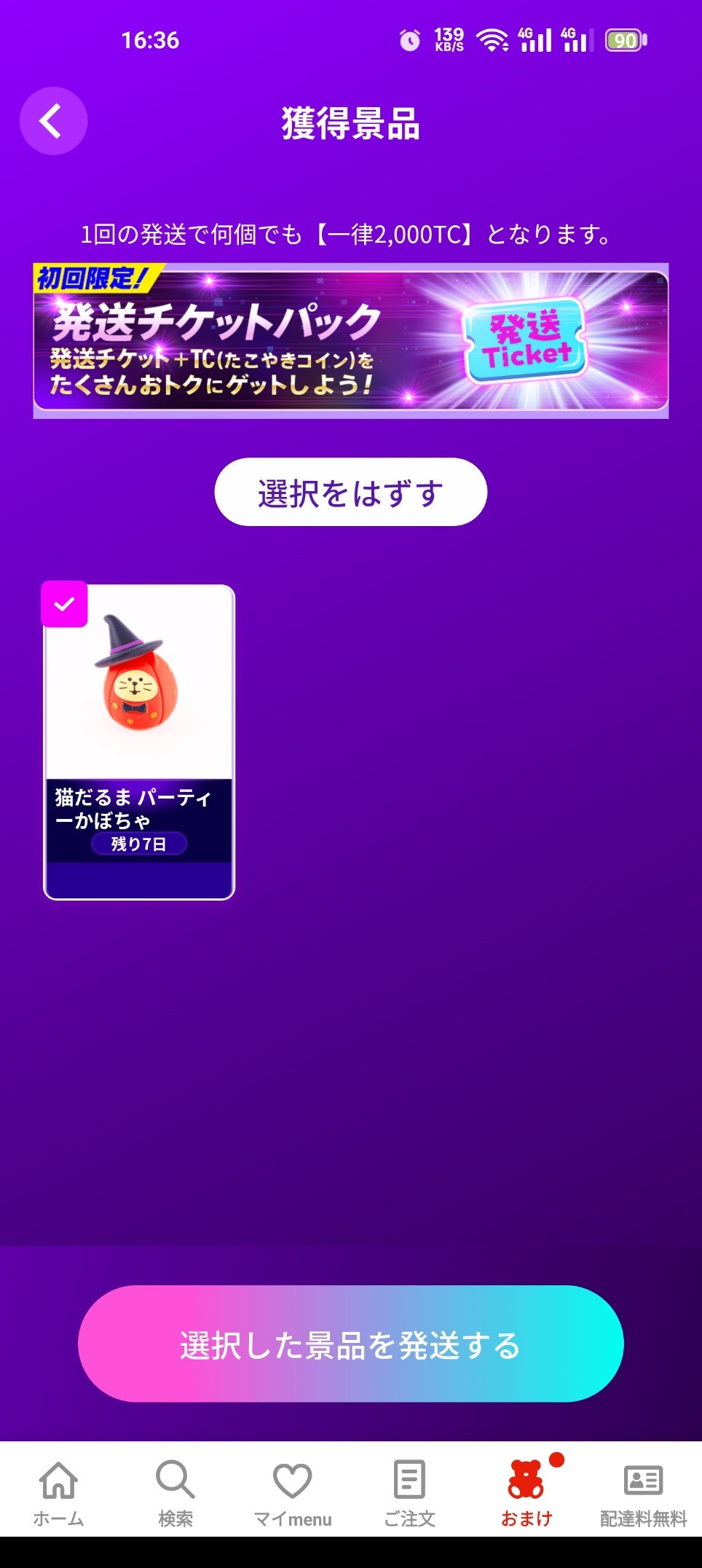Uncheck the 猫だるま パーティーかぼちゃ checkbox

[x=65, y=604]
